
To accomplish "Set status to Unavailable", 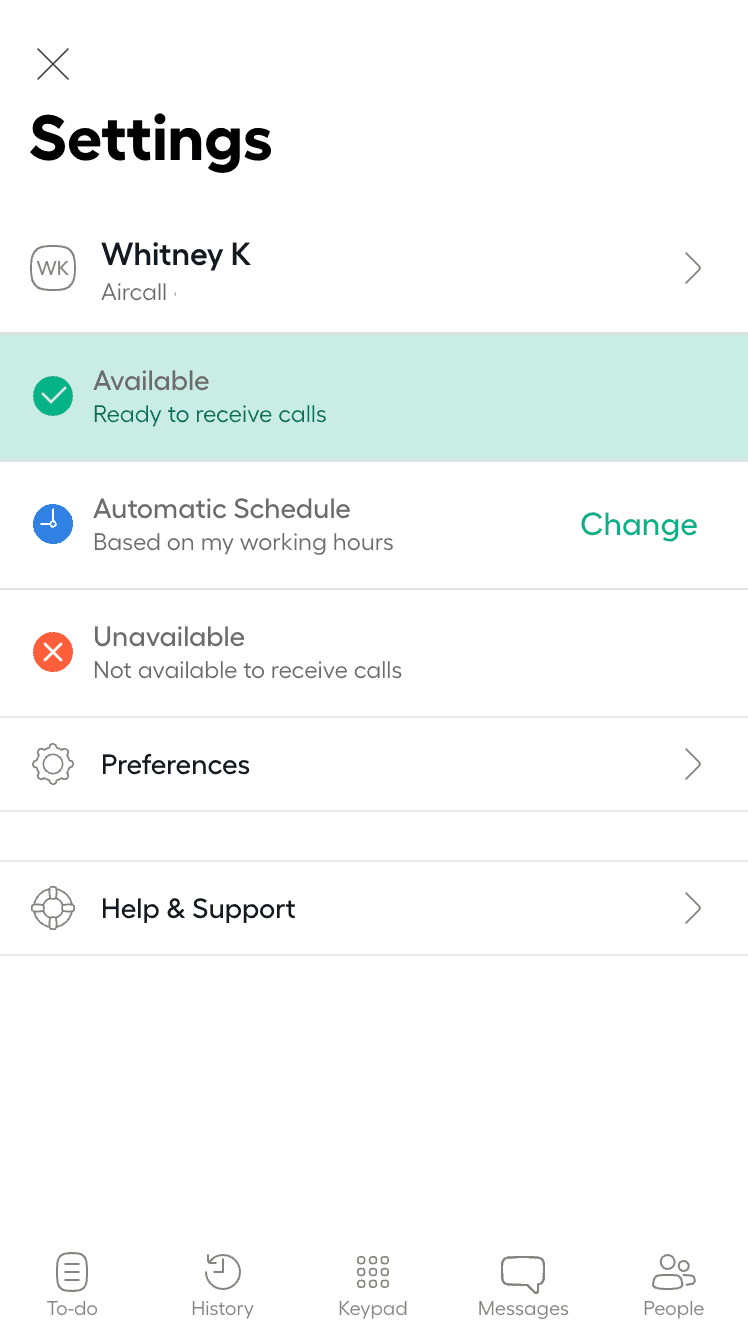I will pyautogui.click(x=373, y=653).
